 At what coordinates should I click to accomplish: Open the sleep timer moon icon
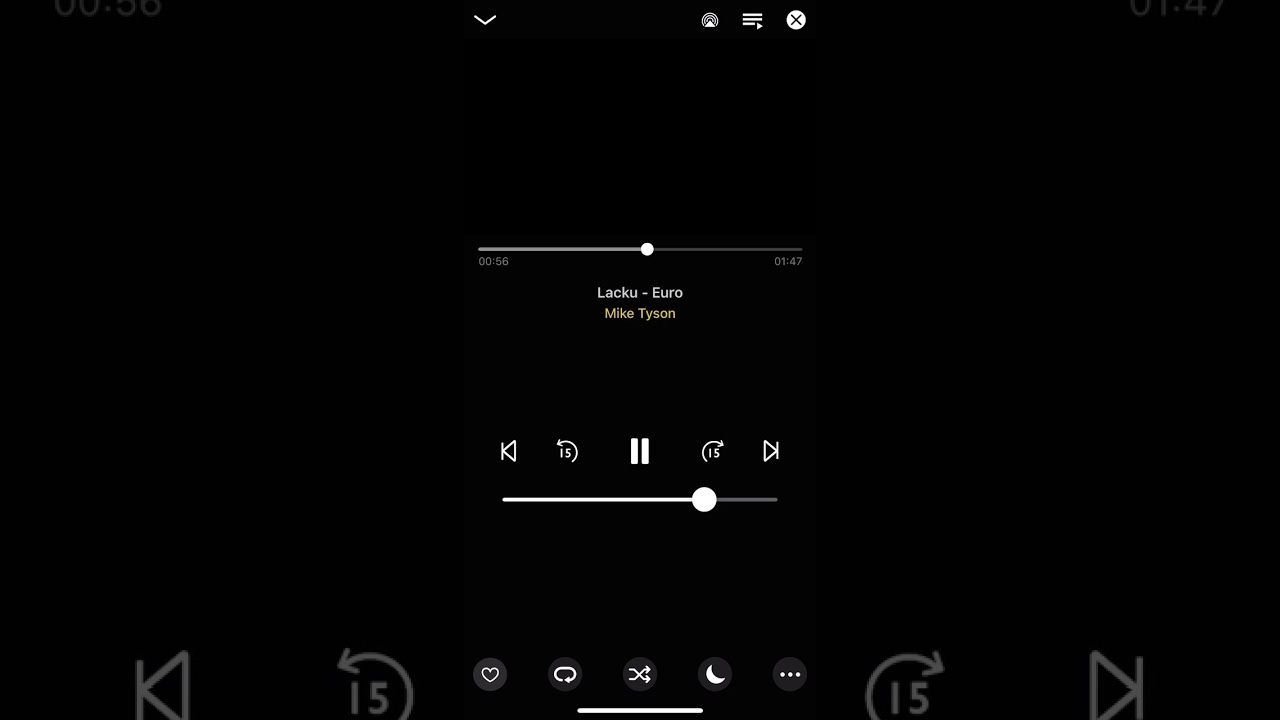[715, 675]
